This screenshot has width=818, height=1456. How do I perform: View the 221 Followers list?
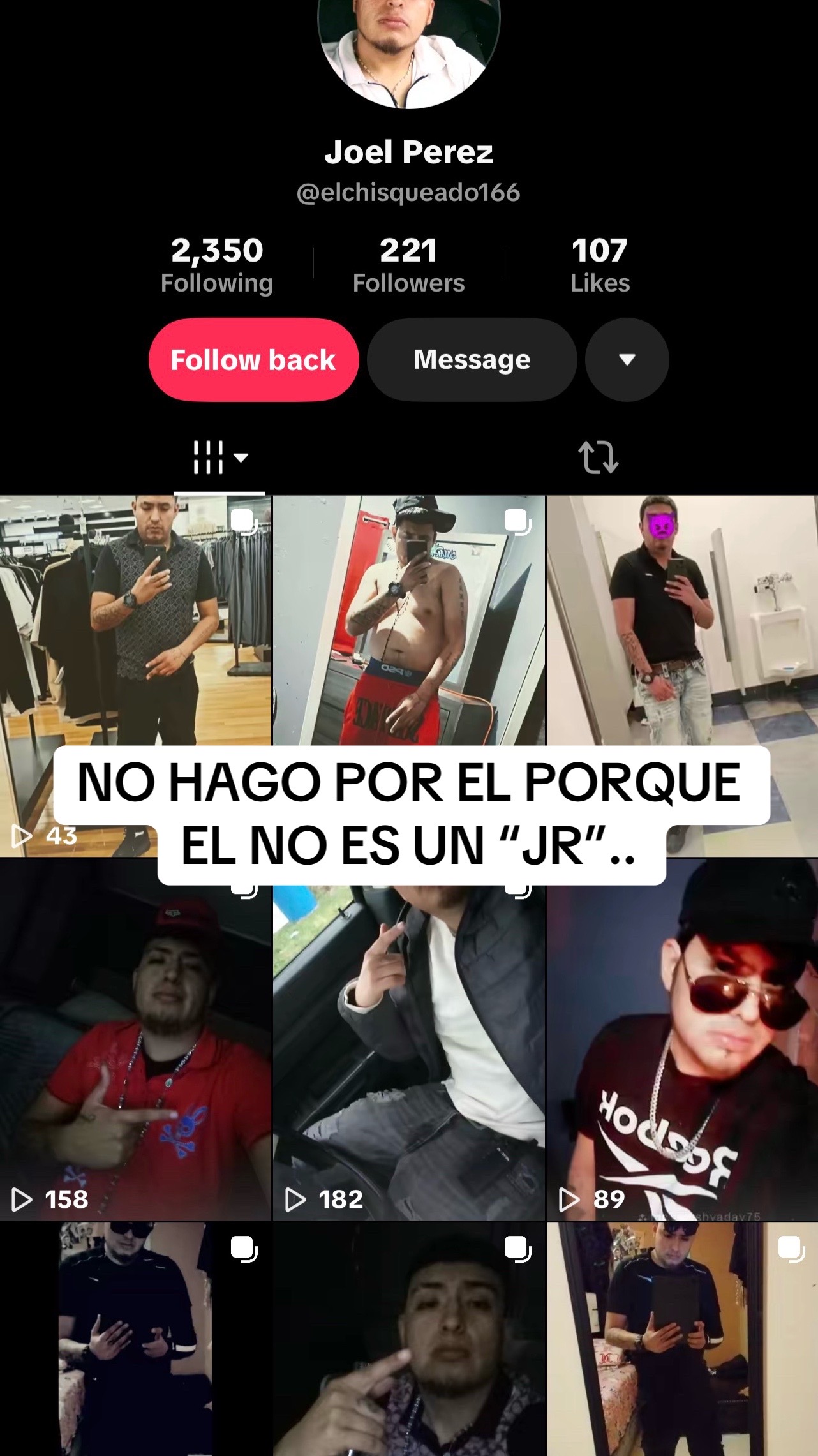tap(408, 265)
